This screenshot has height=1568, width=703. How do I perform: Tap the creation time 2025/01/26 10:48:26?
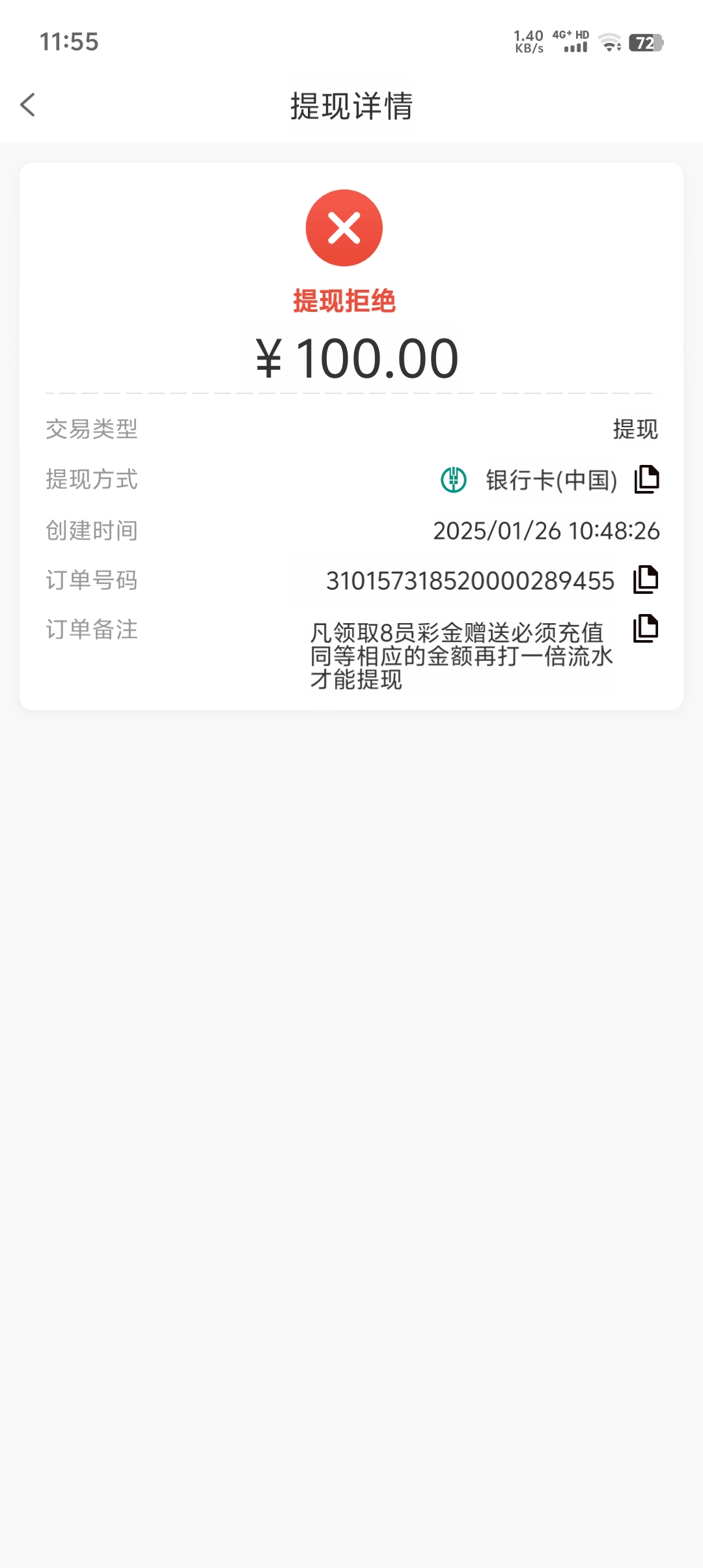(547, 530)
